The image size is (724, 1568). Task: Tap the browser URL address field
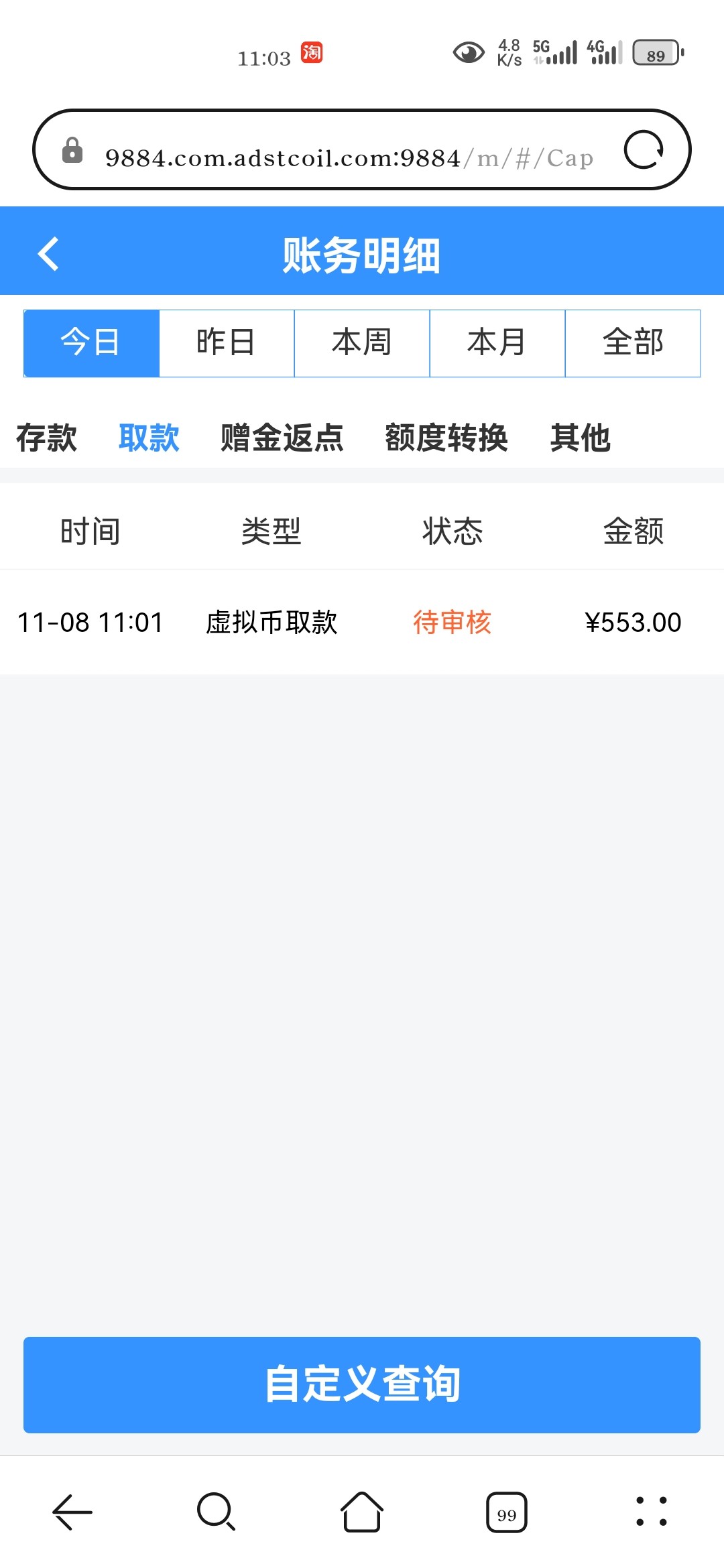tap(349, 158)
